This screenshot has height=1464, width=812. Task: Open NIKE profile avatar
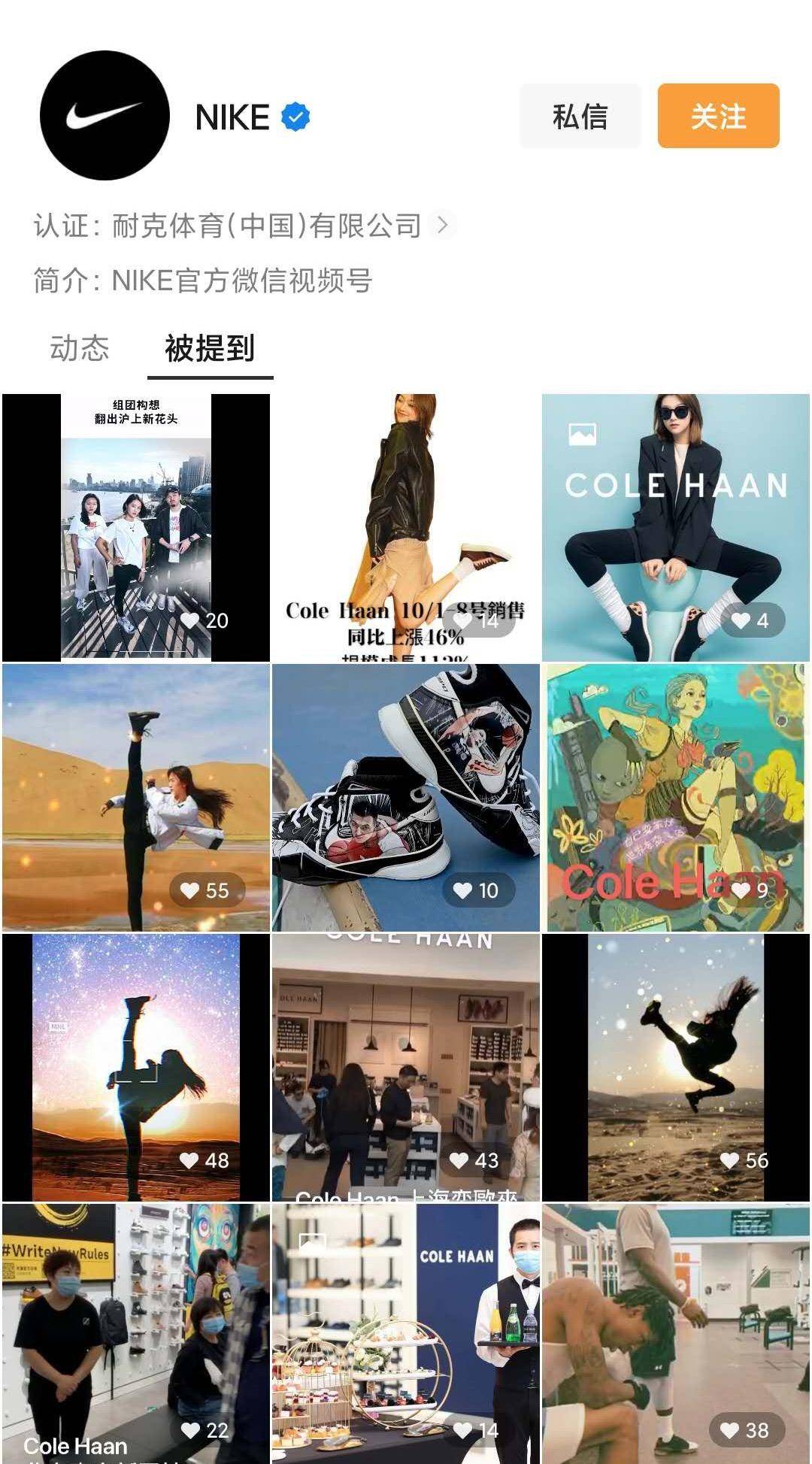[x=105, y=116]
